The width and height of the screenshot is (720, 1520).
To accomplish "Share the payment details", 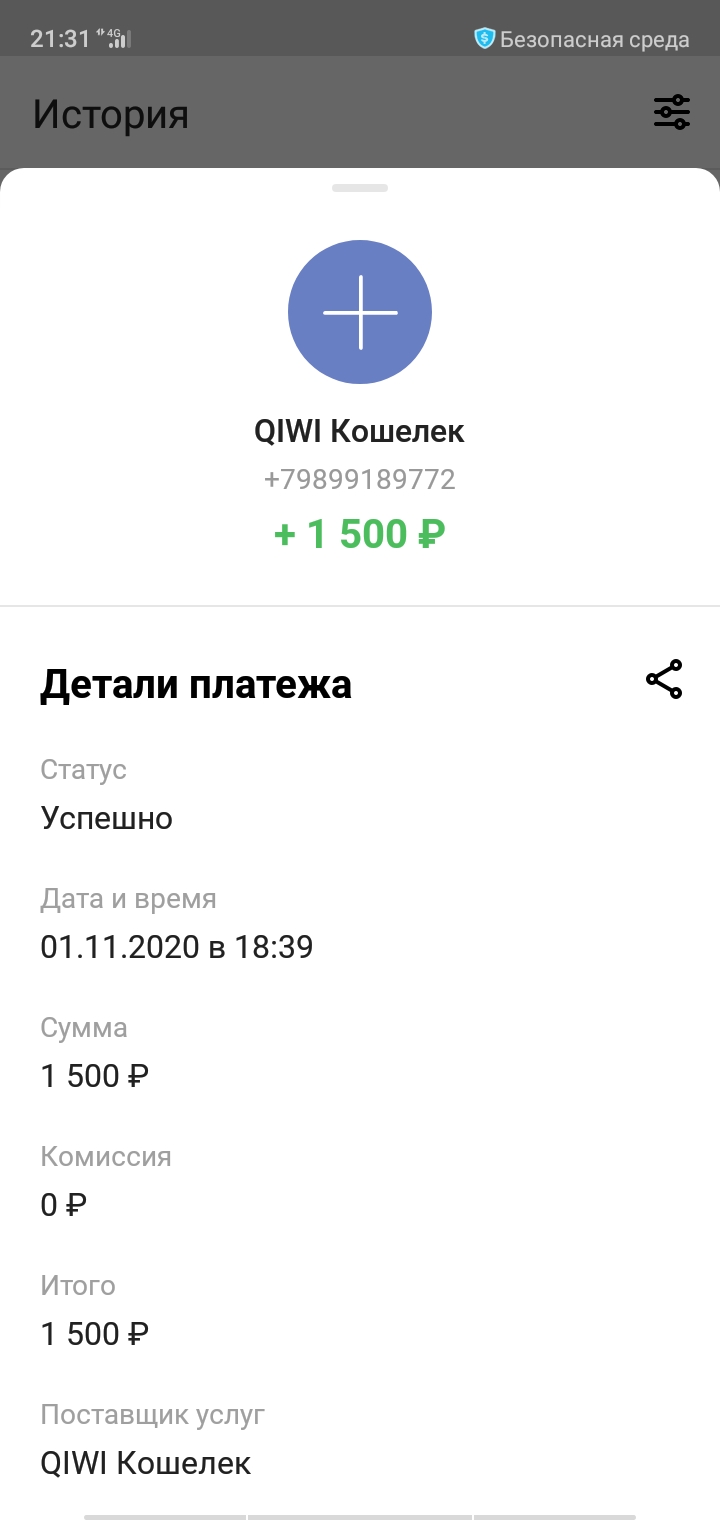I will click(x=664, y=680).
